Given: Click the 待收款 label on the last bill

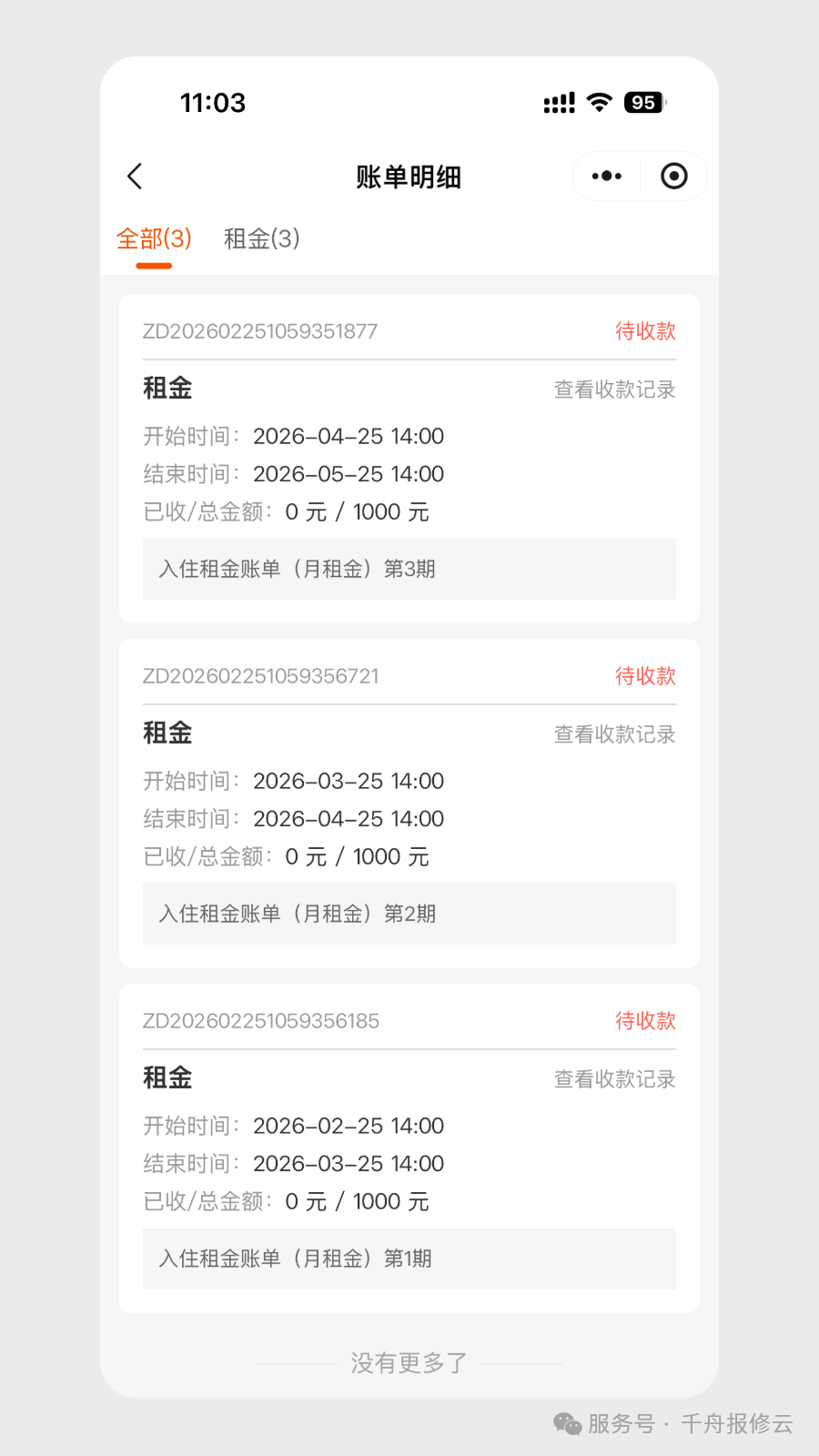Looking at the screenshot, I should 644,1020.
